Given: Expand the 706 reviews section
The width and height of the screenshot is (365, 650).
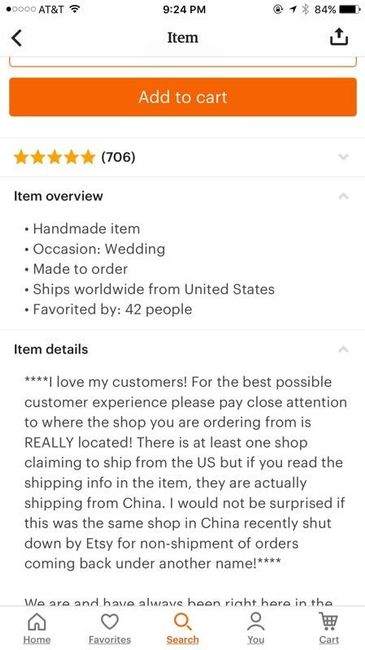Looking at the screenshot, I should (182, 157).
